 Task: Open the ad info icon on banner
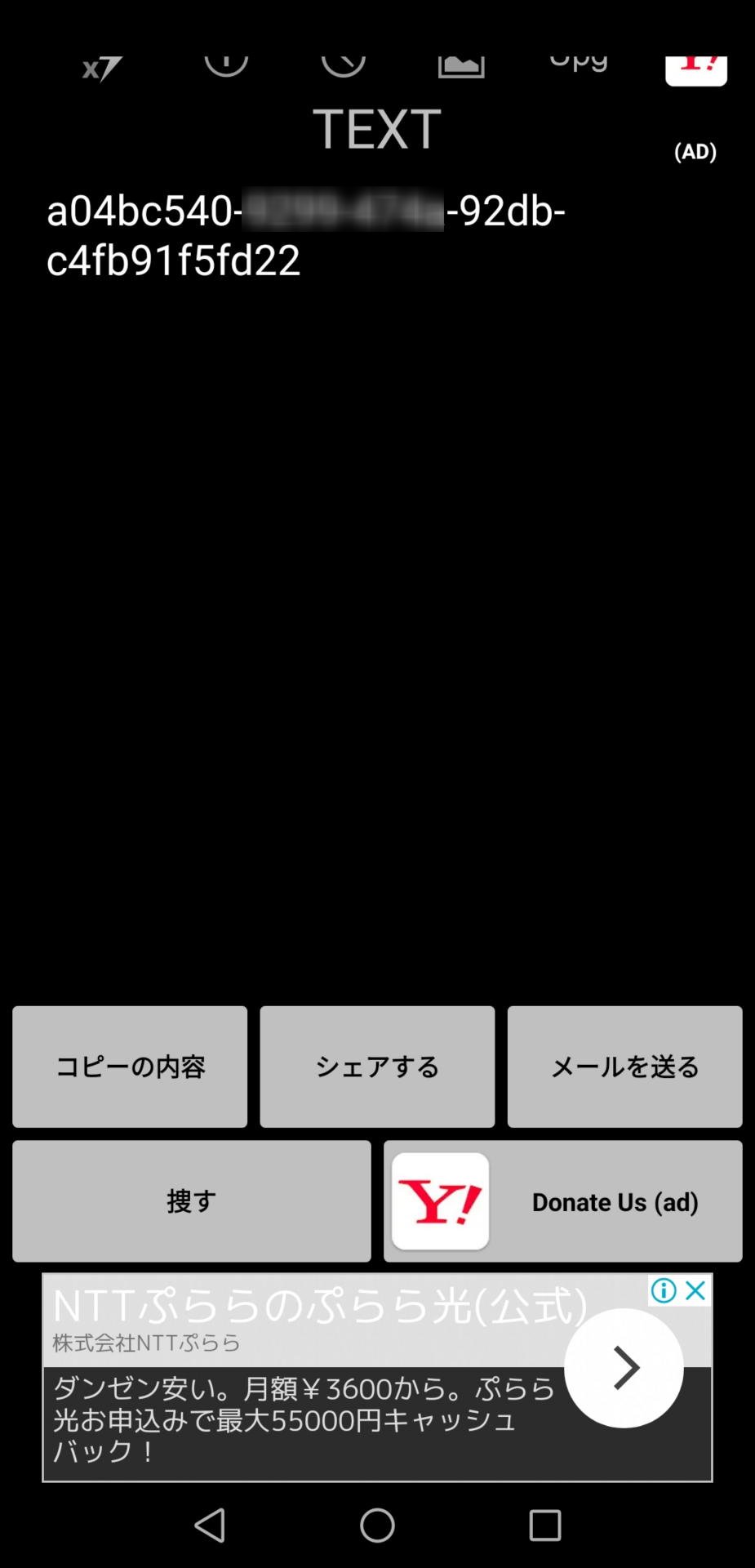click(x=663, y=1290)
